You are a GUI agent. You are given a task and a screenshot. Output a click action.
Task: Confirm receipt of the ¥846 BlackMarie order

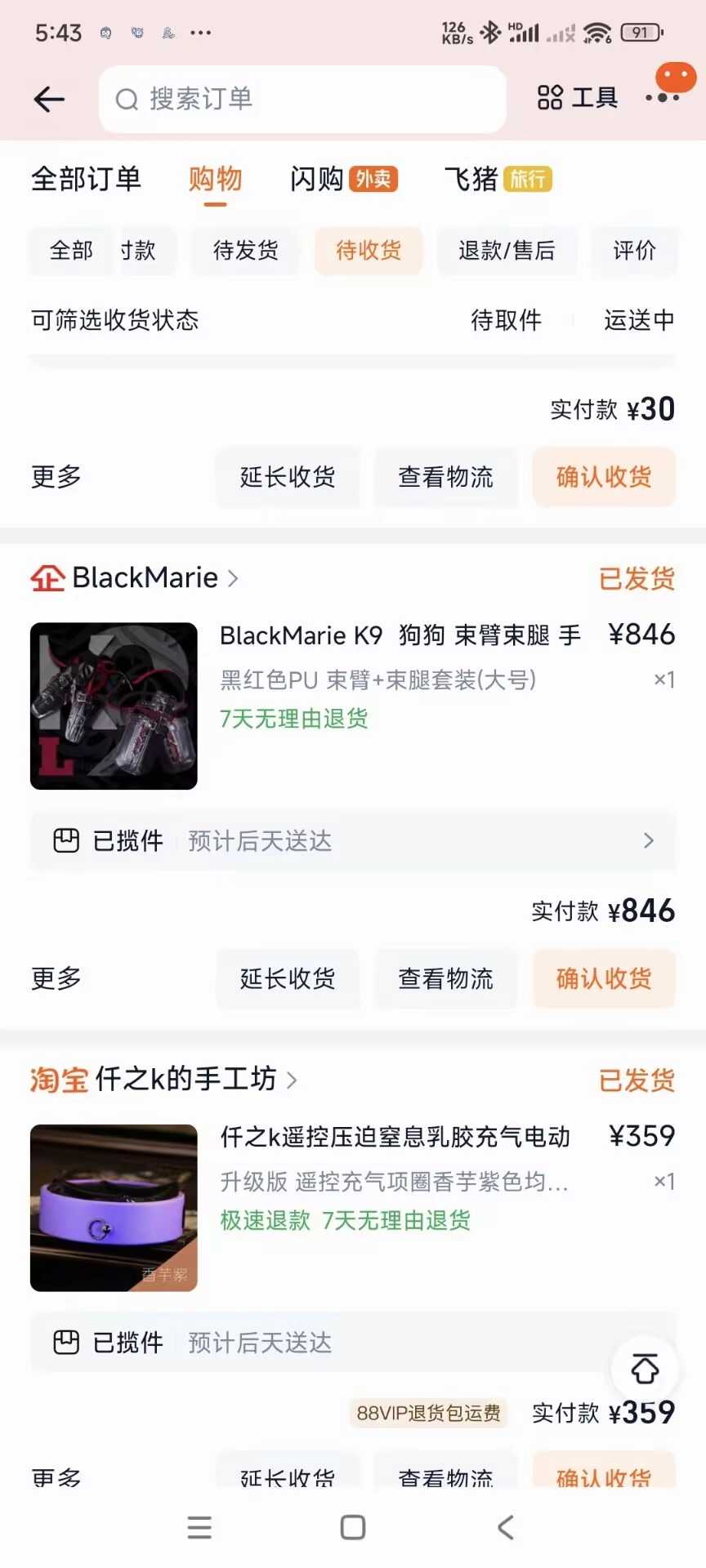[x=604, y=978]
